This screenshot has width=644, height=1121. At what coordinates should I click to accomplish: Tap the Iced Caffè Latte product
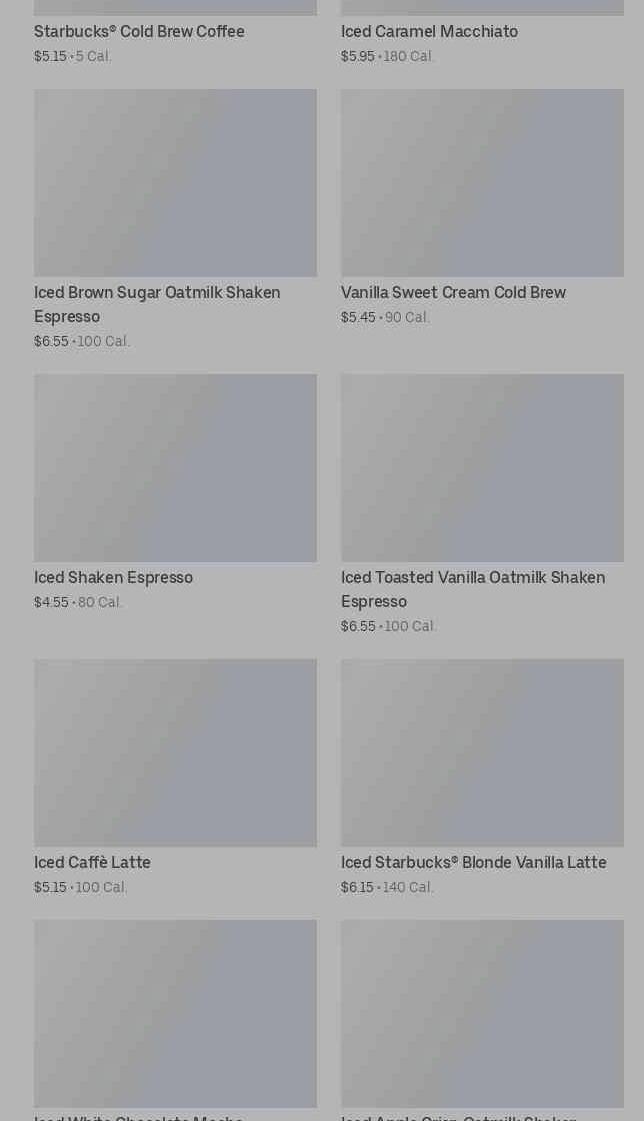point(175,753)
